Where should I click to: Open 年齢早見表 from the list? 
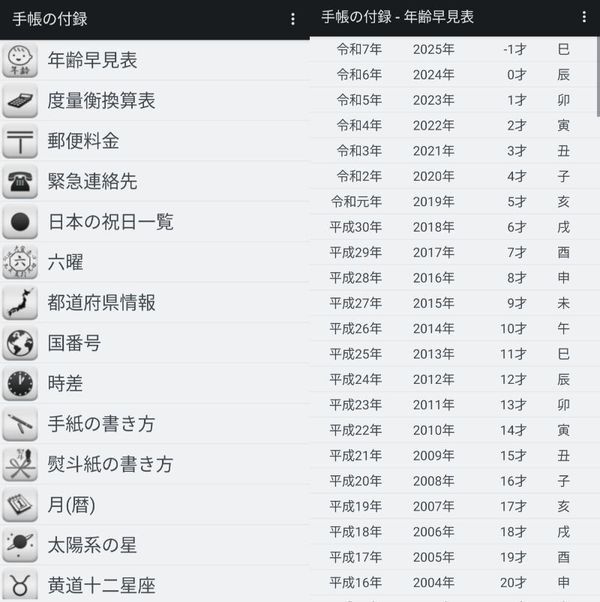pos(155,60)
